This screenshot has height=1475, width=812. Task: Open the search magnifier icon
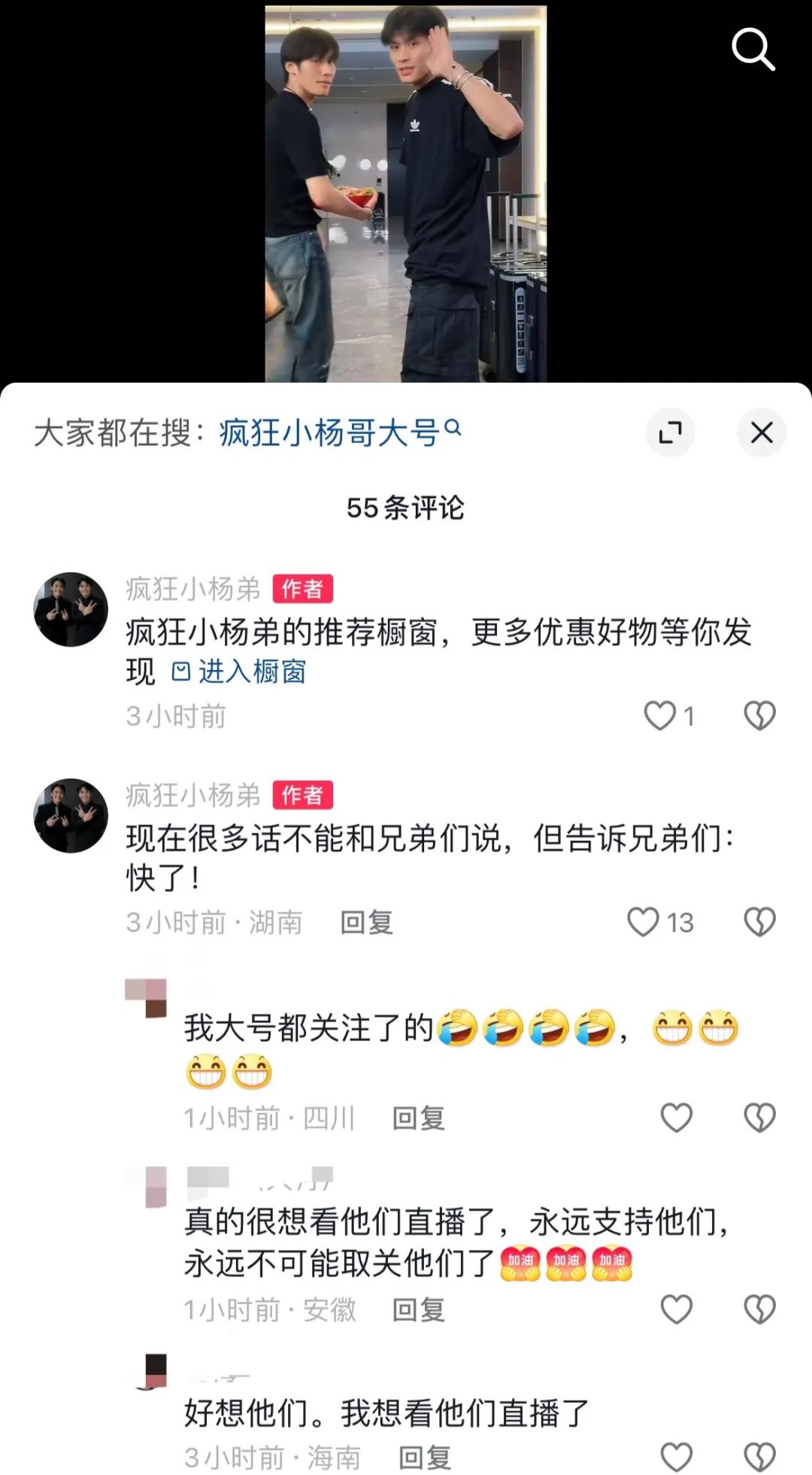(753, 50)
